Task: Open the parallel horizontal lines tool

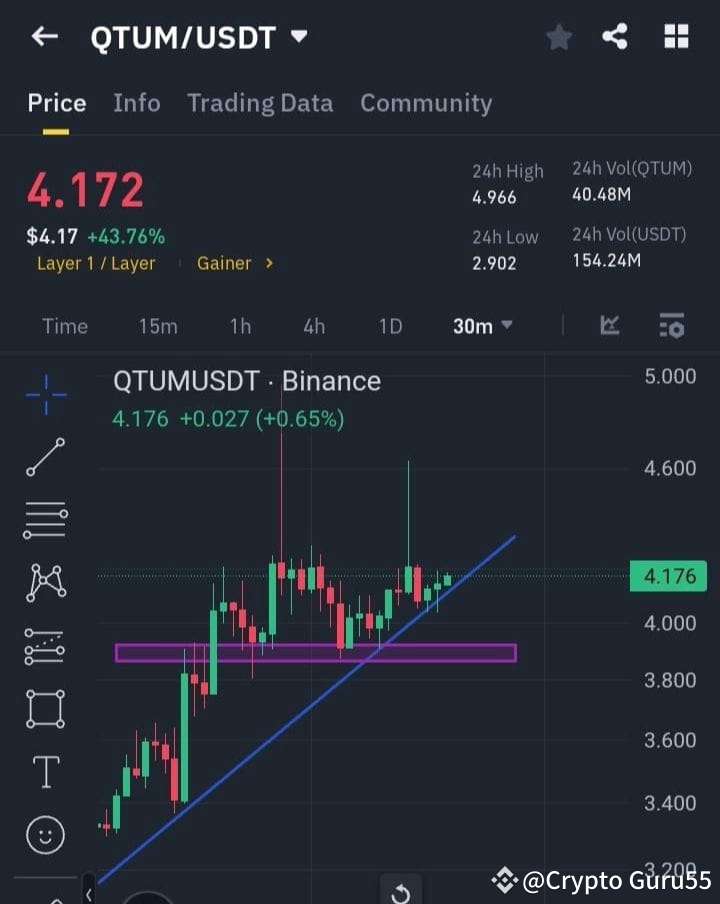Action: 44,520
